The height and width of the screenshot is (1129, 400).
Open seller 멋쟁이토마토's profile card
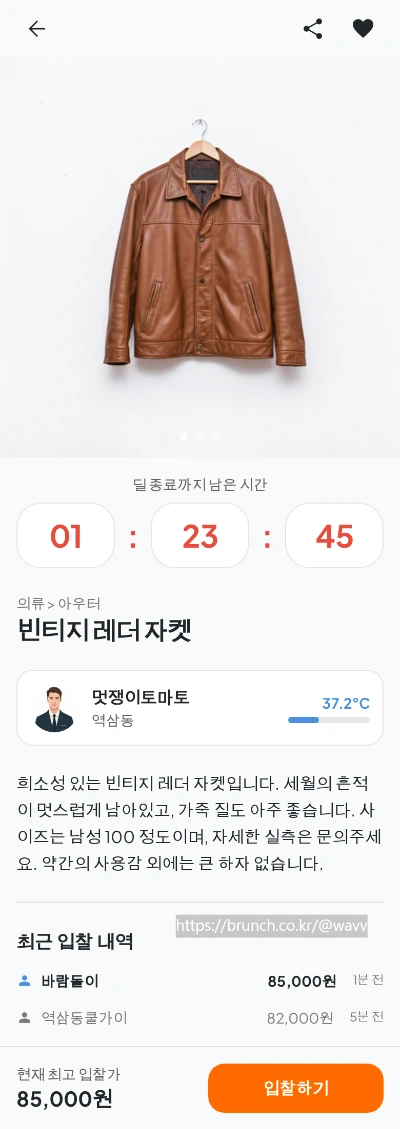pos(200,708)
